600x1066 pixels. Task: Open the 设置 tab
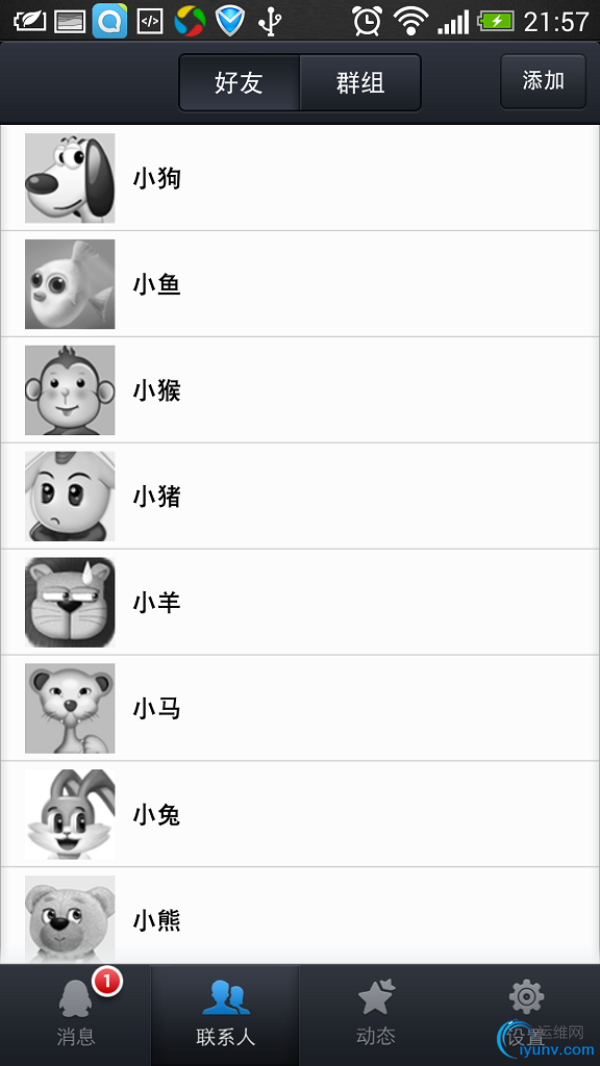tap(525, 1014)
